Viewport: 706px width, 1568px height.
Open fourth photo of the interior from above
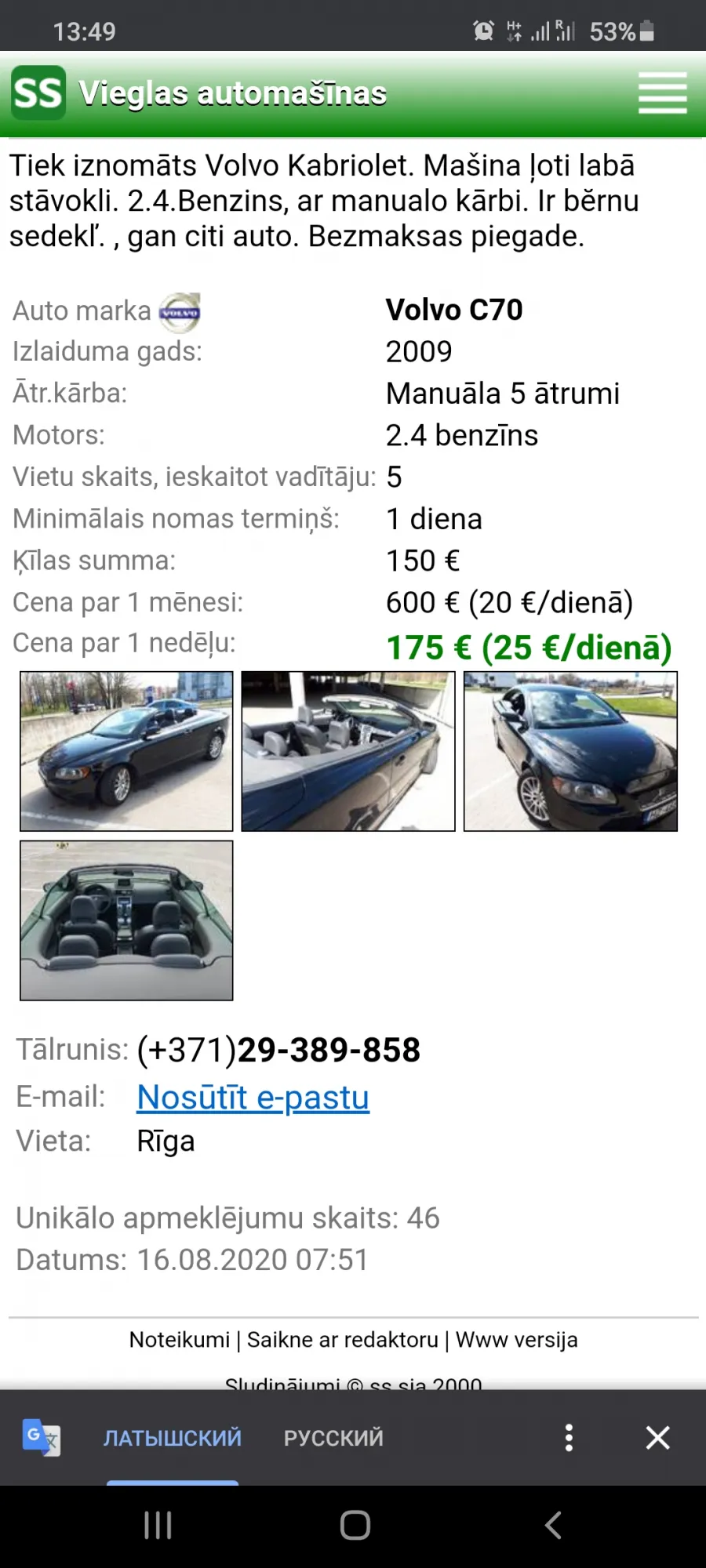point(126,920)
